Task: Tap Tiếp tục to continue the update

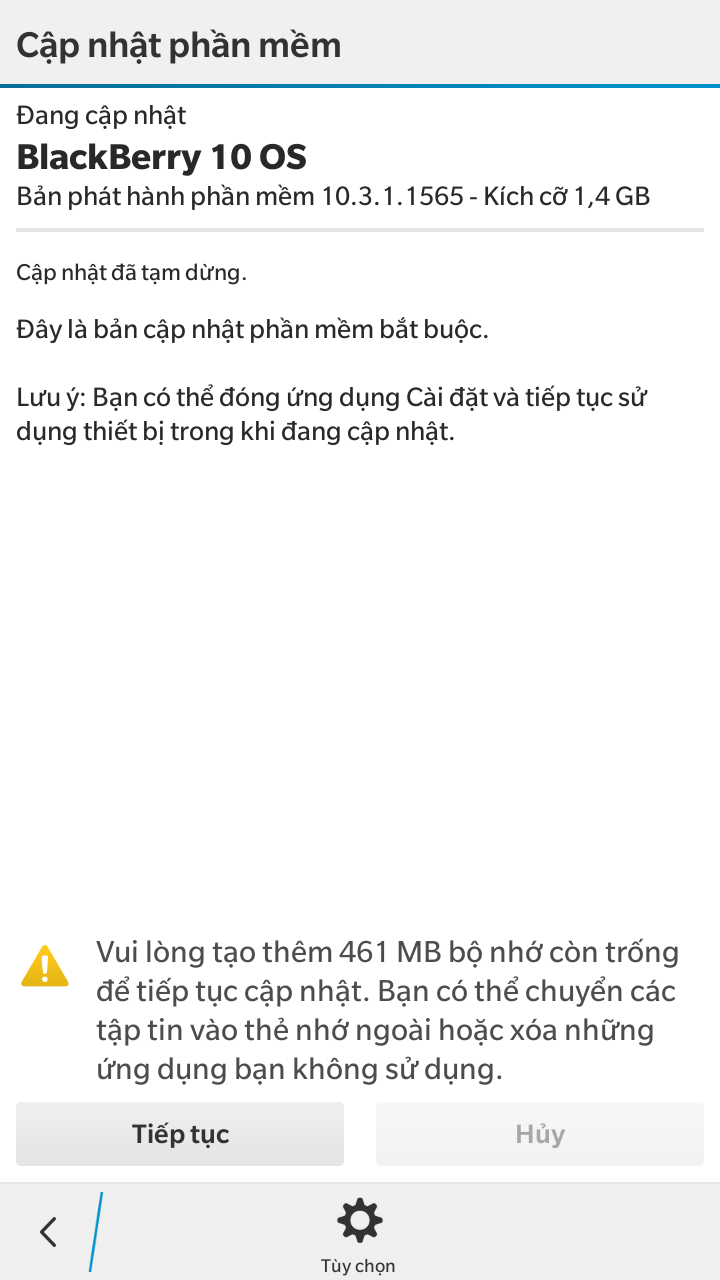Action: pos(180,1134)
